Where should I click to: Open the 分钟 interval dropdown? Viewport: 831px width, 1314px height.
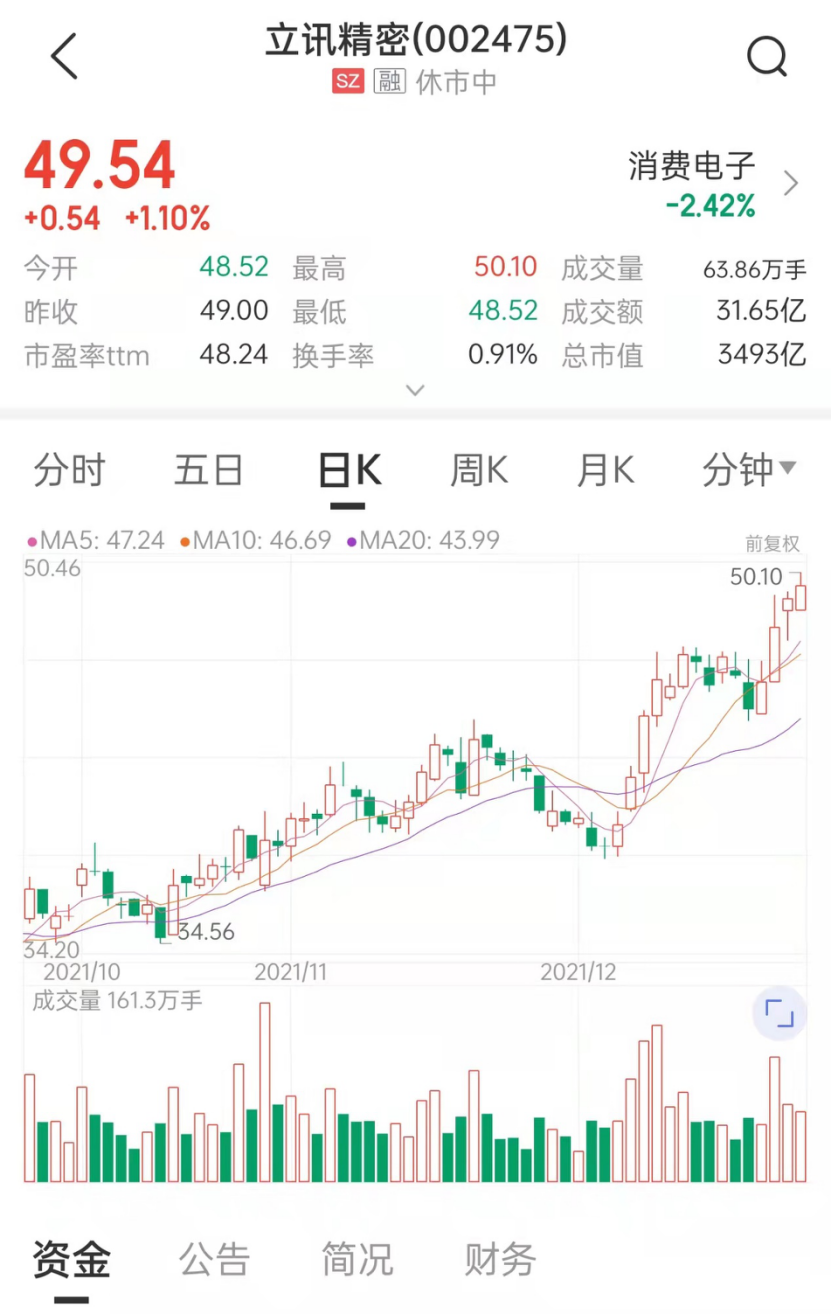point(748,470)
